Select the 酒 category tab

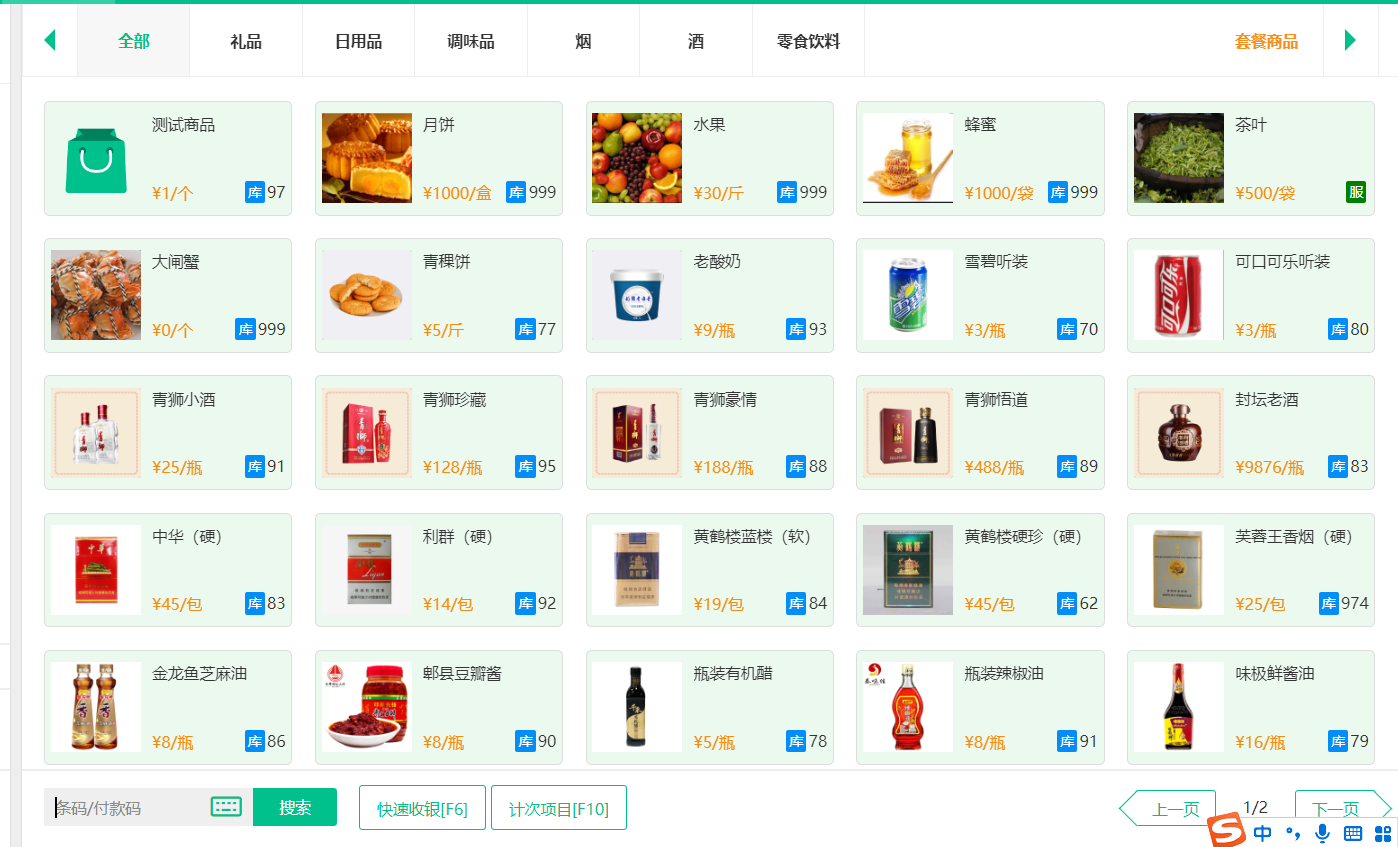tap(696, 41)
